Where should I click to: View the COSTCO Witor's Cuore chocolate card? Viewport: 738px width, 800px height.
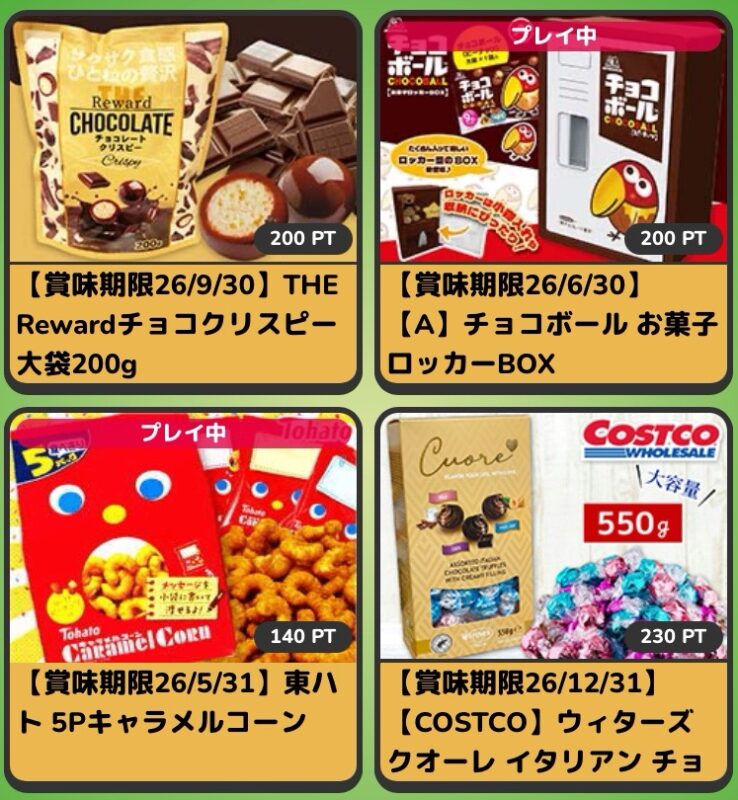coord(553,596)
